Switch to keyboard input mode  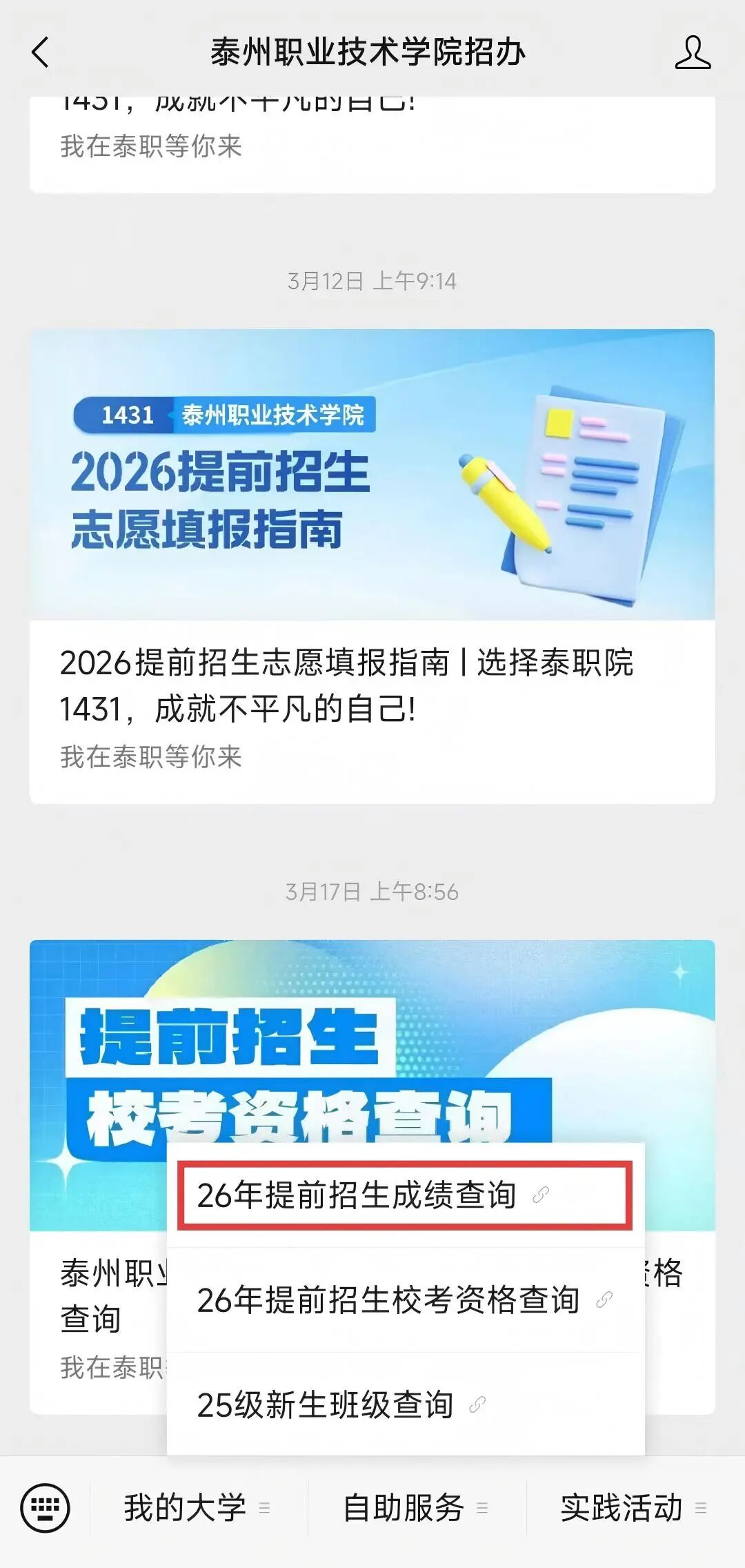(45, 1507)
